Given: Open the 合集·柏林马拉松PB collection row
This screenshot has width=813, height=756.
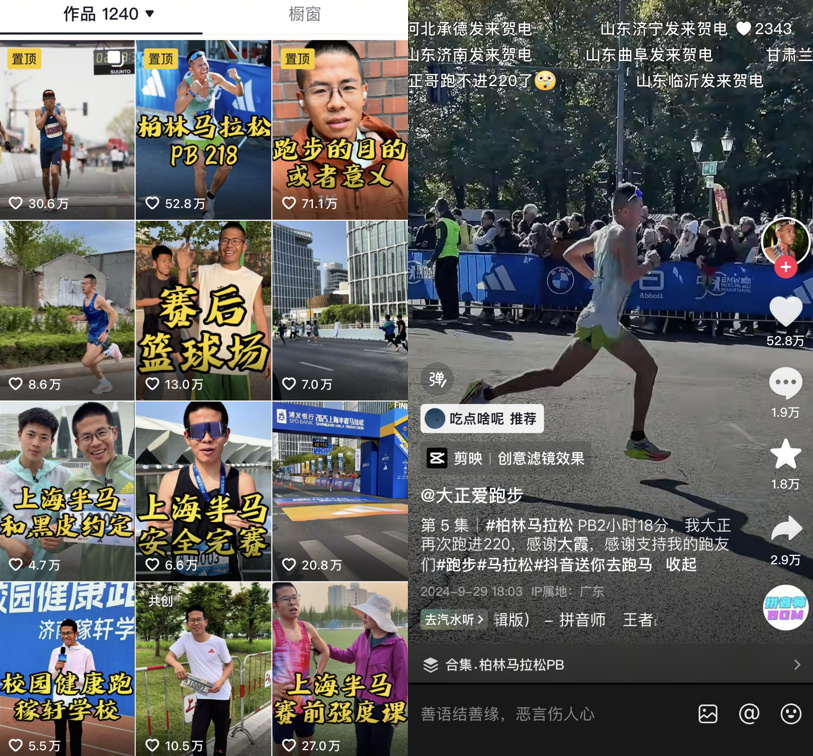Looking at the screenshot, I should [610, 665].
